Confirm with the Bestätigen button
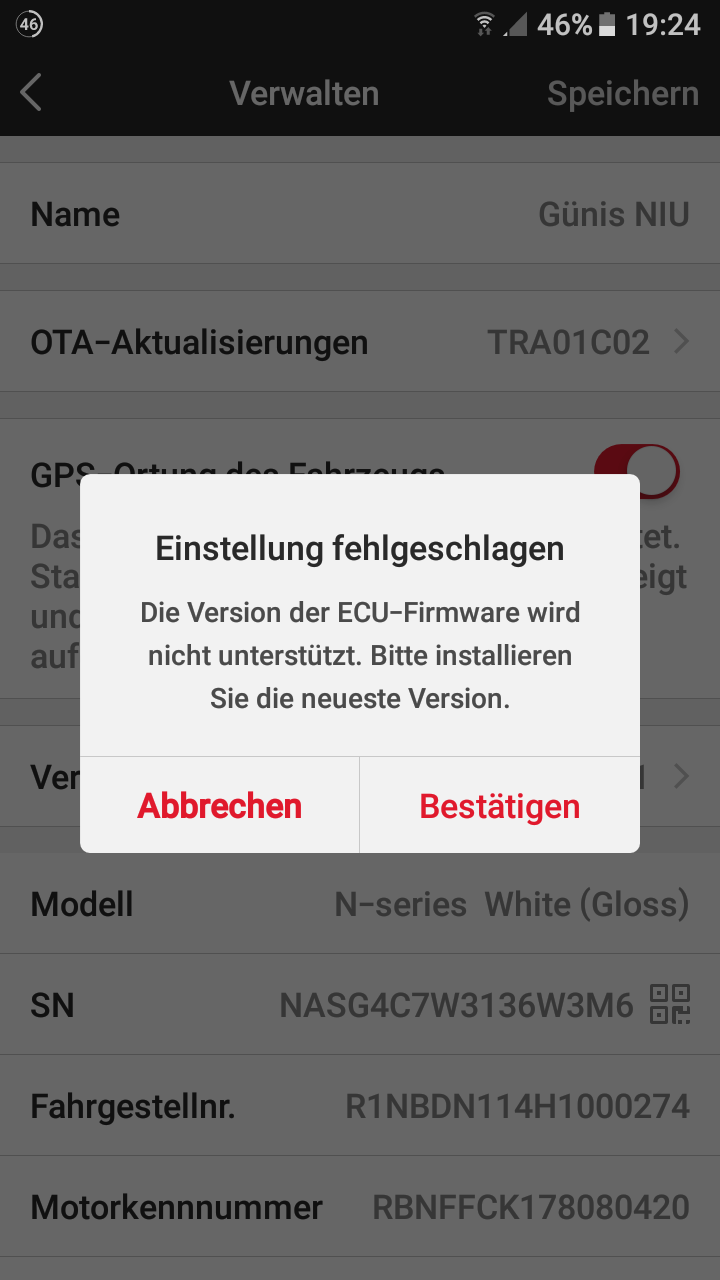The width and height of the screenshot is (720, 1280). pos(499,806)
